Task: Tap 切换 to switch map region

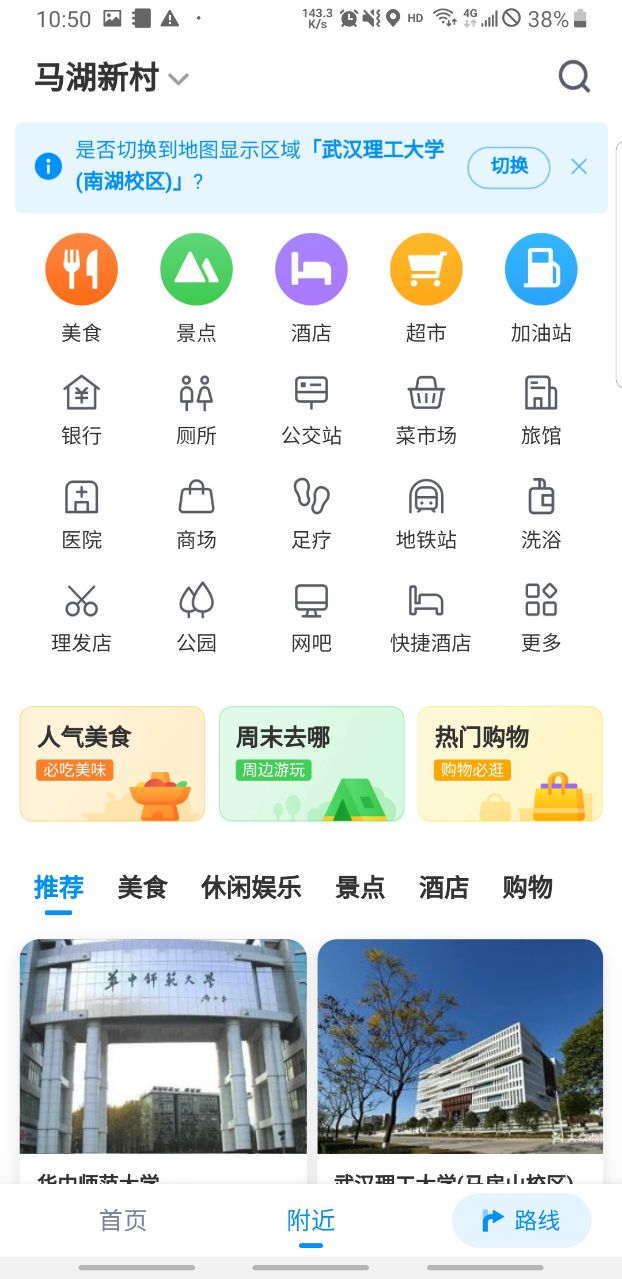Action: click(509, 167)
